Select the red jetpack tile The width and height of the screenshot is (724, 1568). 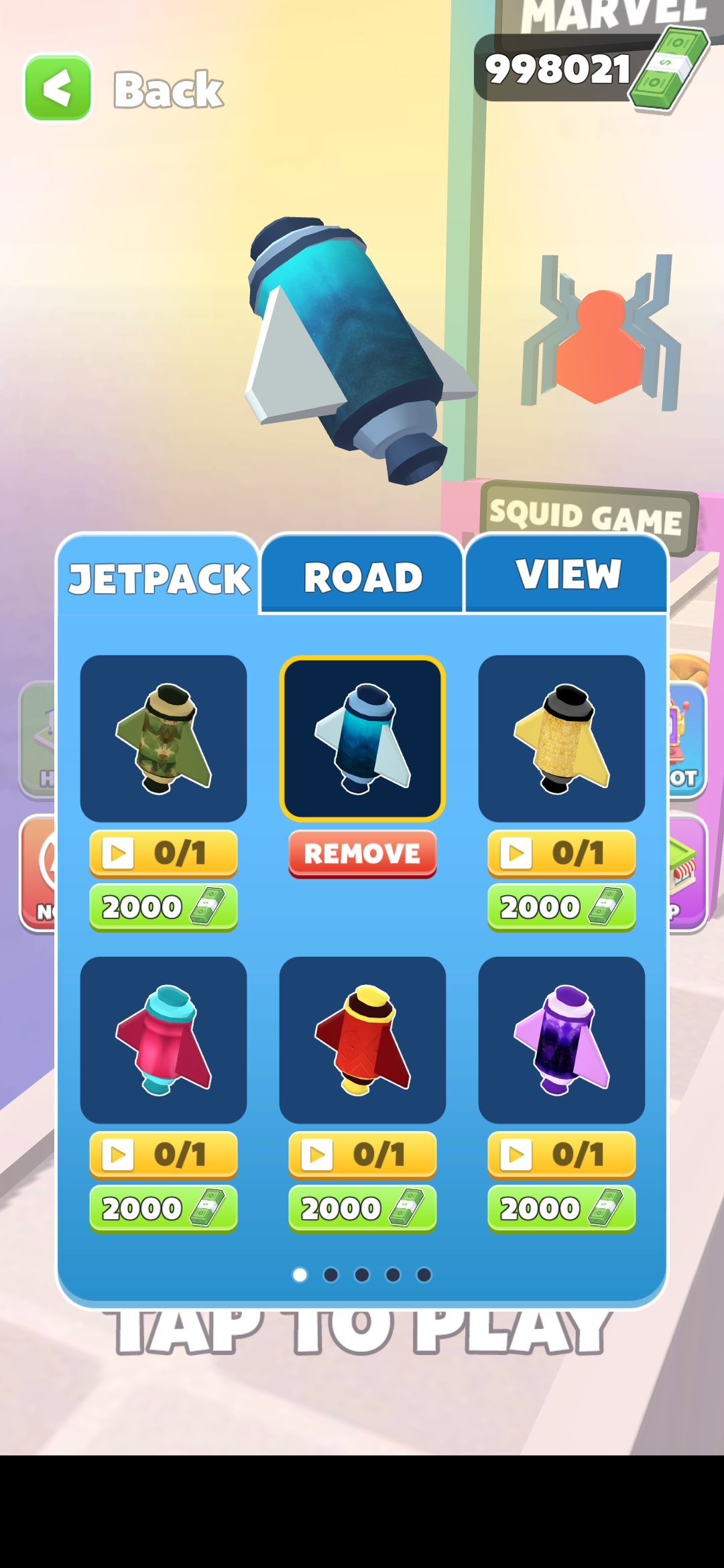tap(362, 1040)
